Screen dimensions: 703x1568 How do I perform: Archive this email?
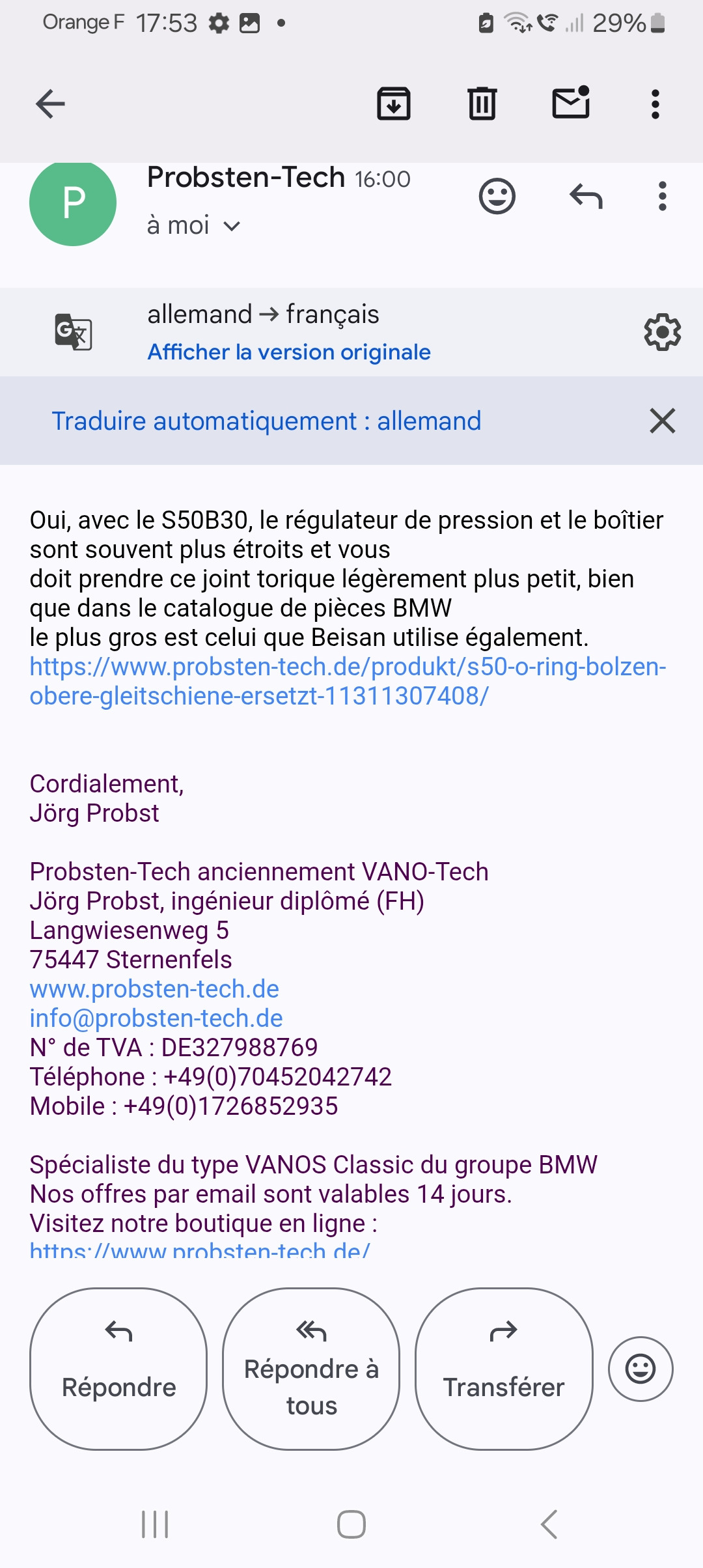[x=394, y=104]
